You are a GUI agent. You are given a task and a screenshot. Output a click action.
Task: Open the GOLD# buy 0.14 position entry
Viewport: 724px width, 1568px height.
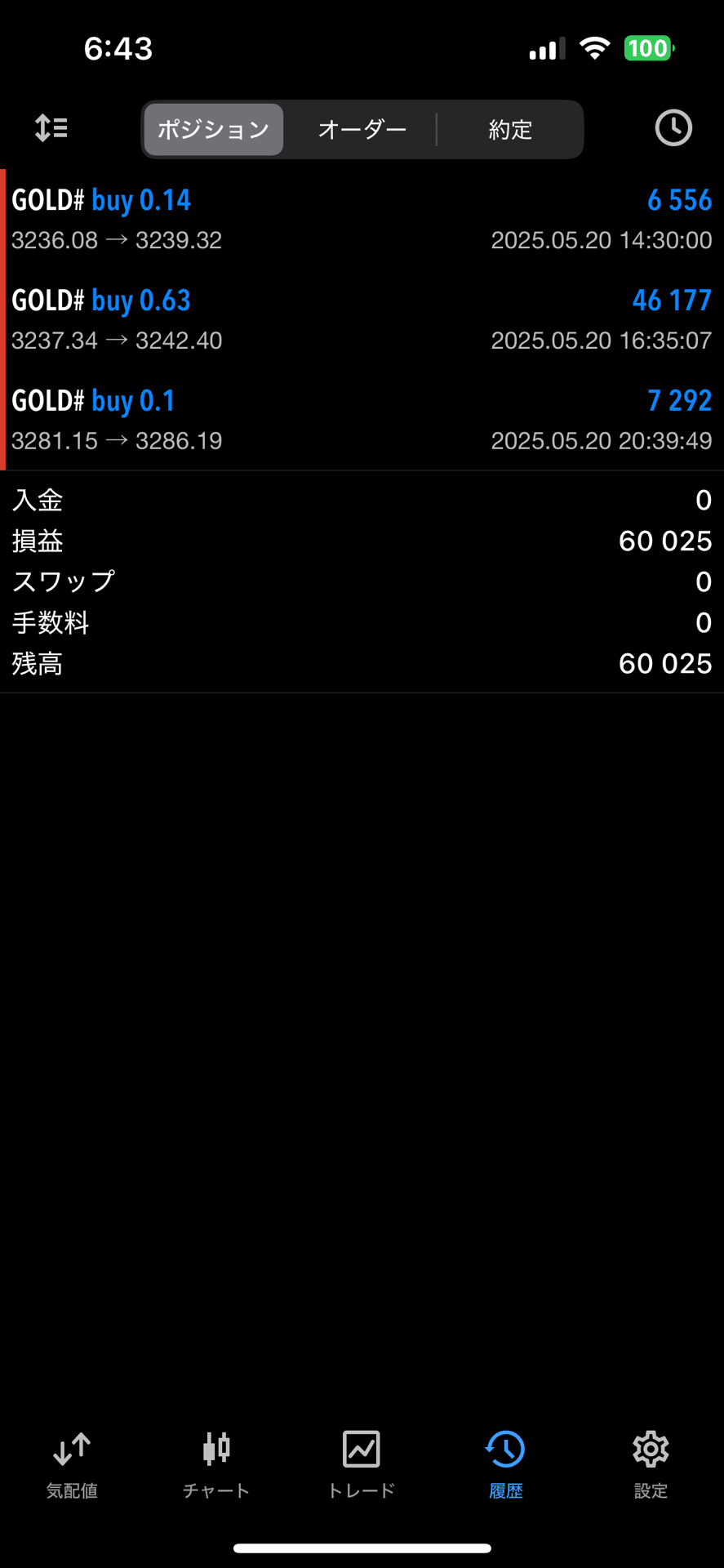362,219
